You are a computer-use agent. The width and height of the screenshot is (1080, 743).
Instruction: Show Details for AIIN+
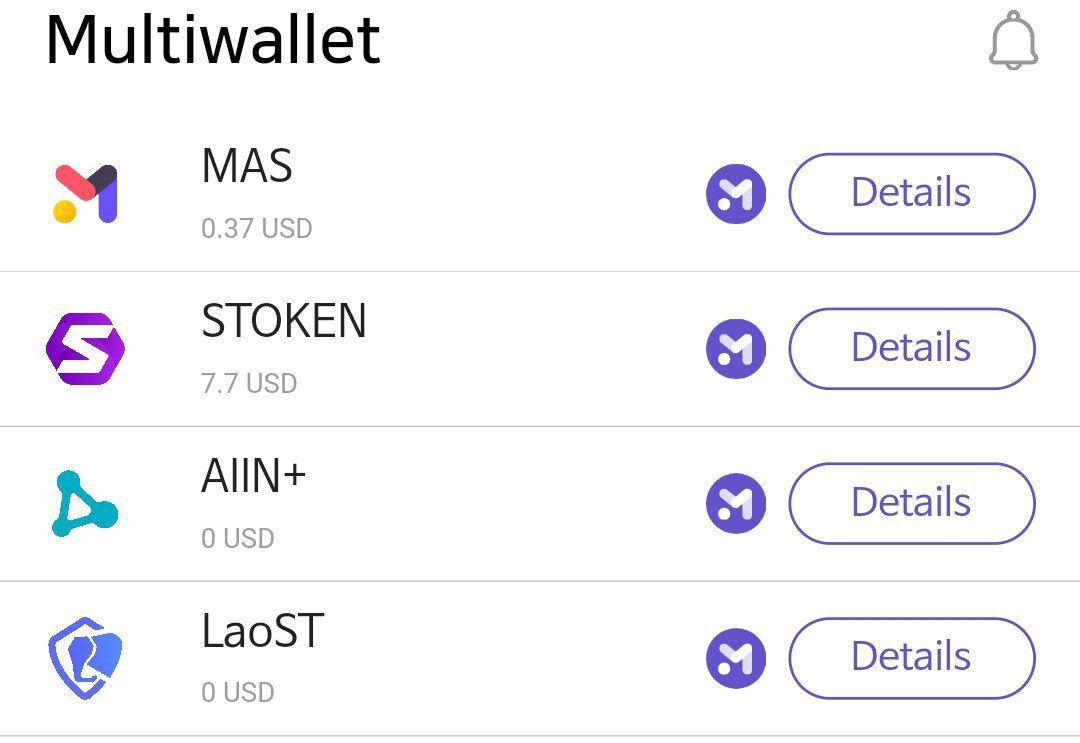tap(911, 503)
